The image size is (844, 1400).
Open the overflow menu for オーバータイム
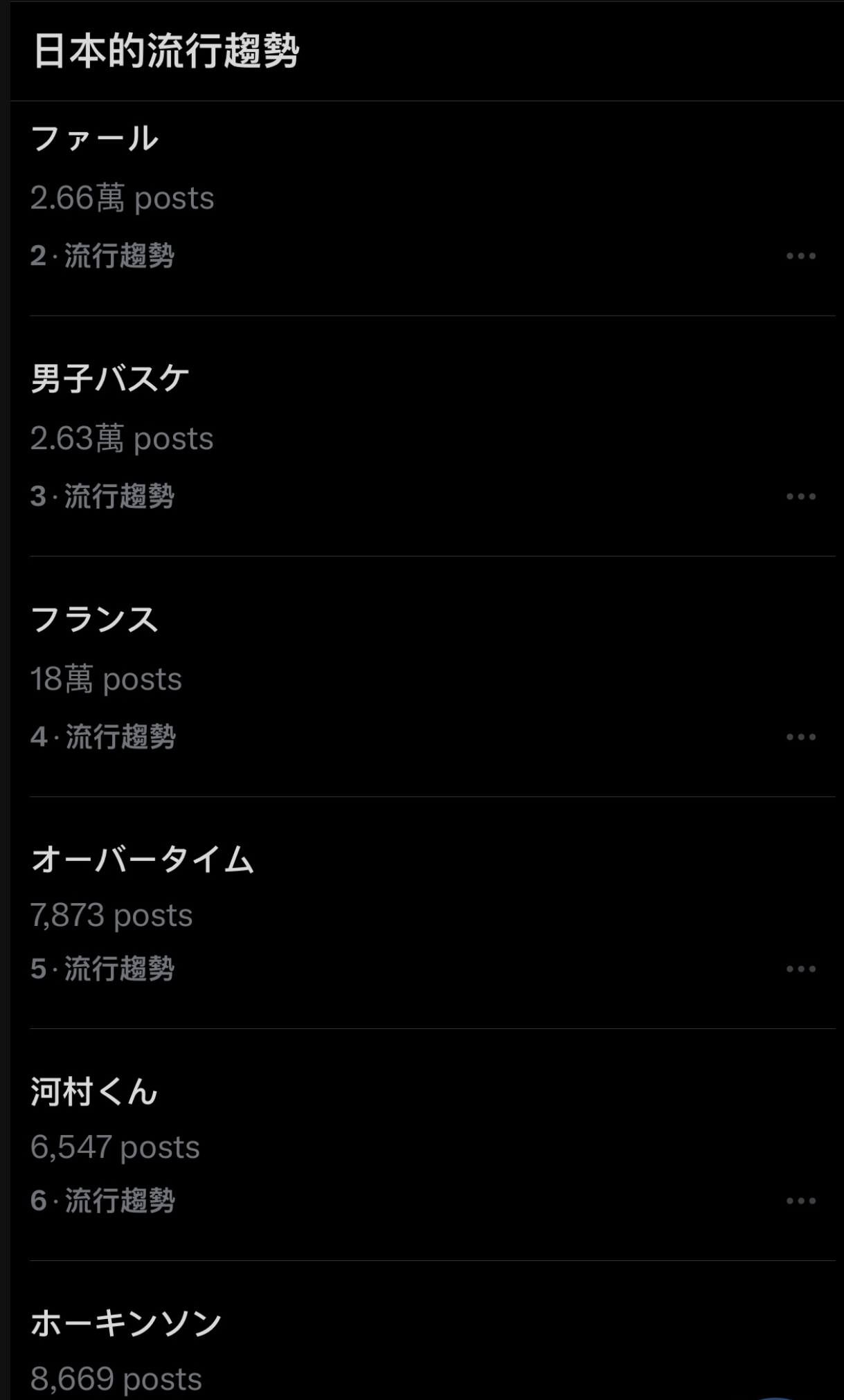pyautogui.click(x=800, y=969)
